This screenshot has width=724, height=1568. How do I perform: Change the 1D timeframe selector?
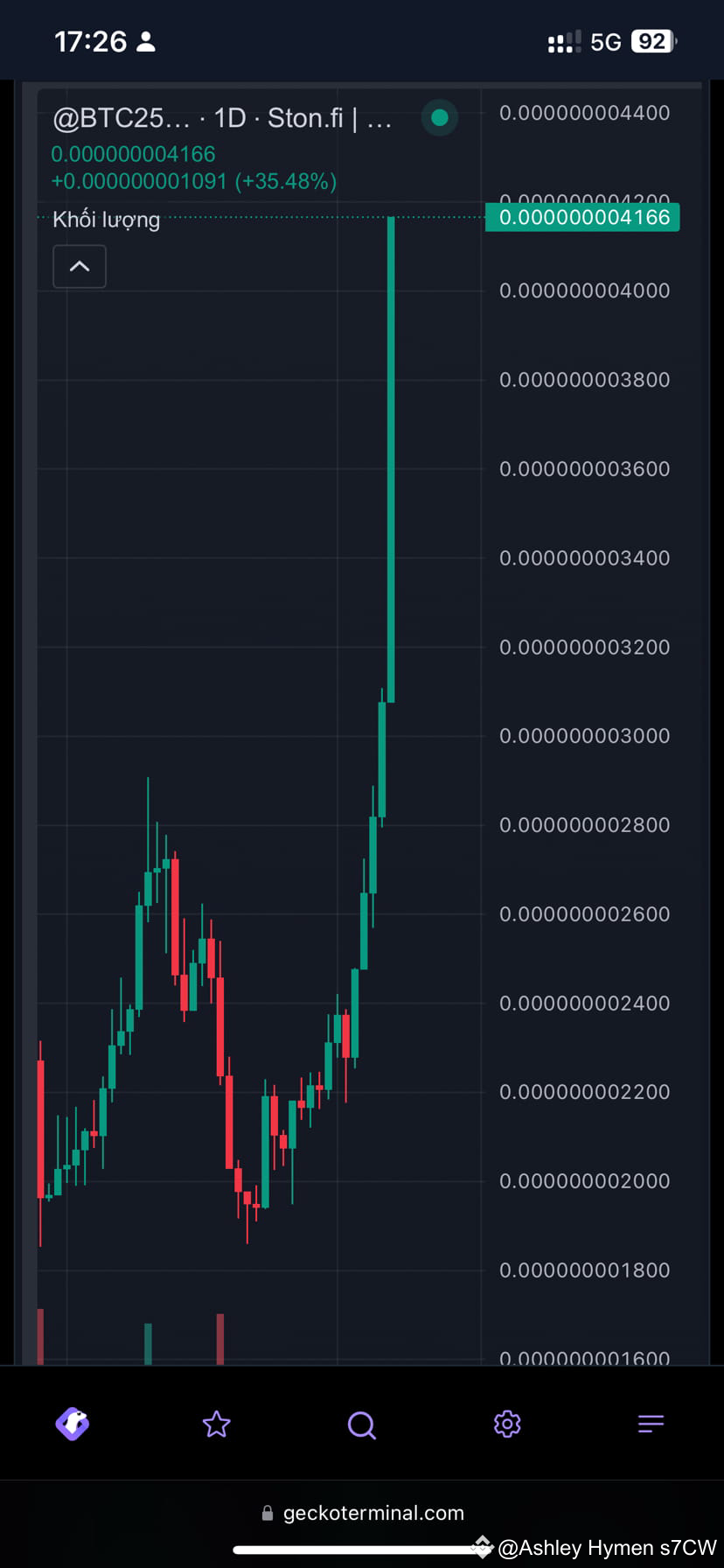[229, 117]
